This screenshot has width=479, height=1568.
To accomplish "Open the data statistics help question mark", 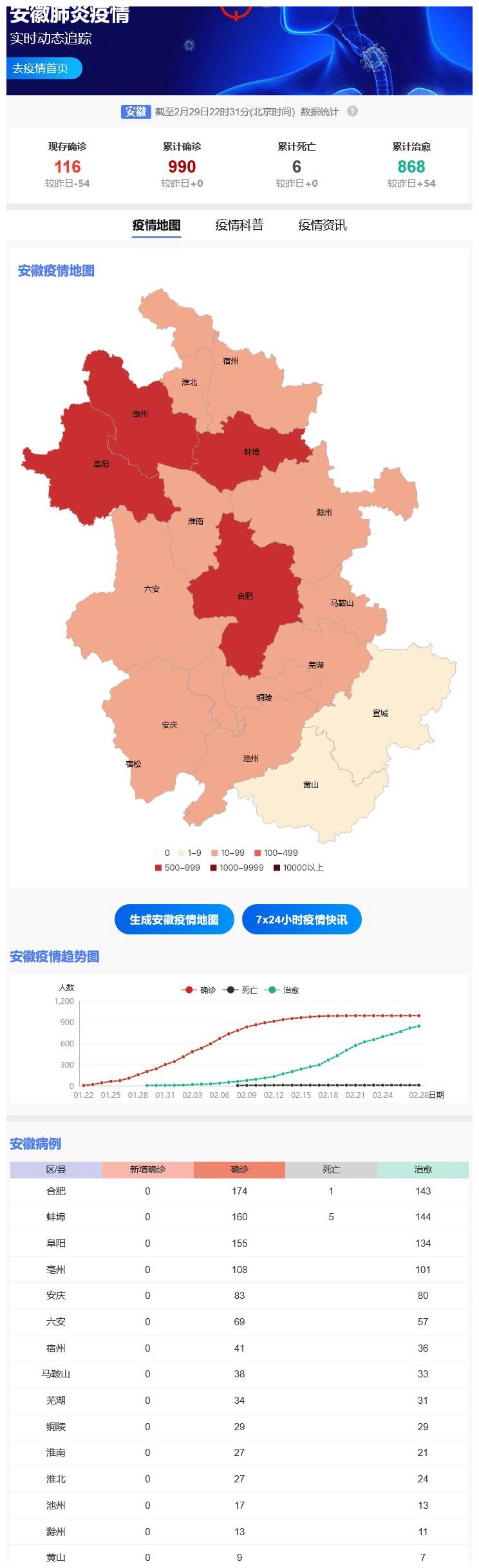I will coord(352,111).
